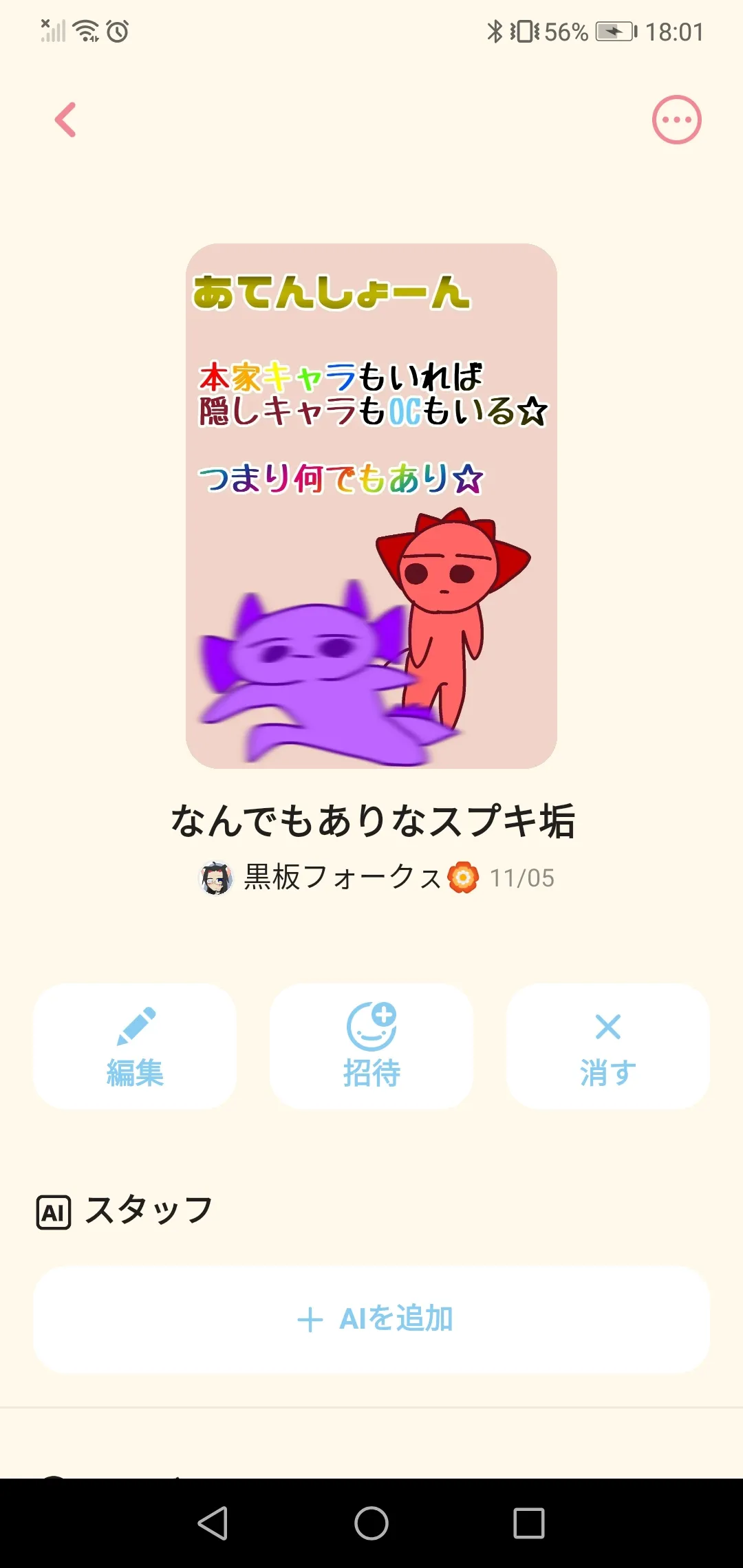This screenshot has height=1568, width=743.
Task: Tap the system home button
Action: point(371,1523)
